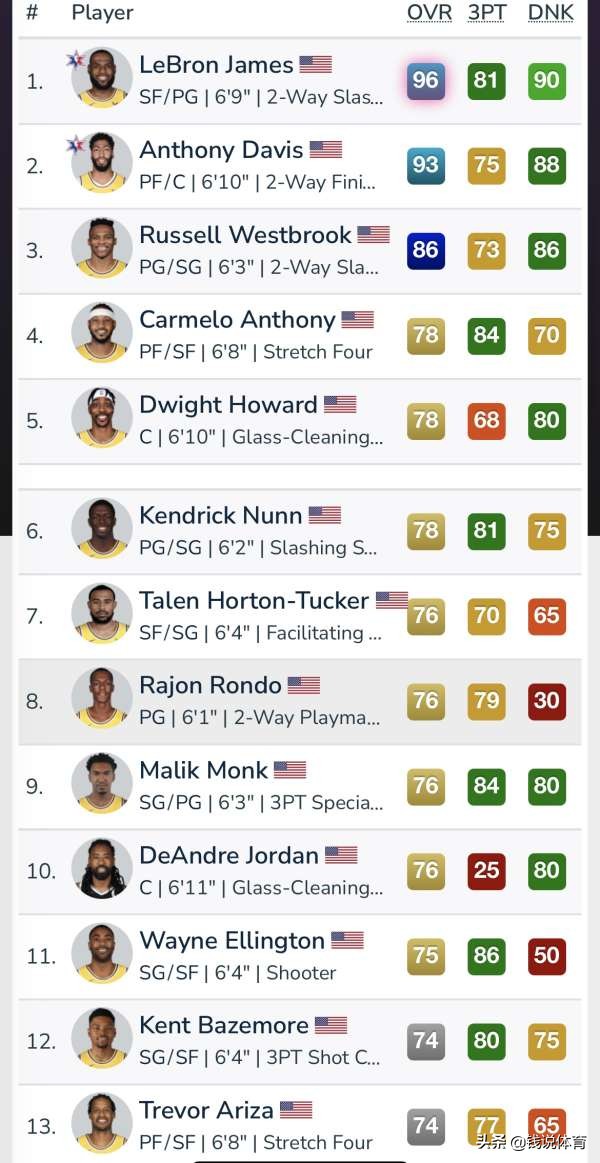Open Talen Horton-Tucker's profile

254,600
